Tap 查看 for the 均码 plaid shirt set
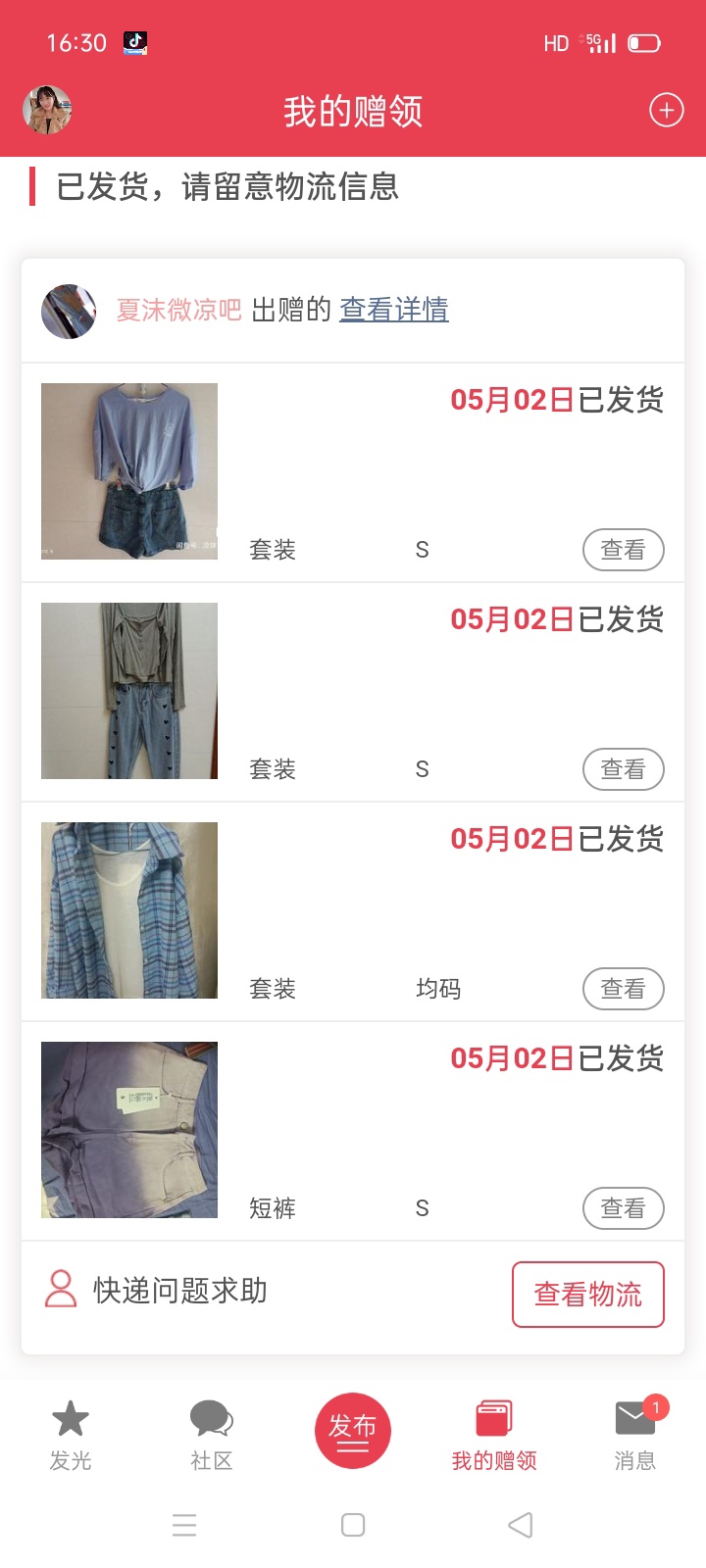Screen dimensions: 706x1568 tap(623, 989)
